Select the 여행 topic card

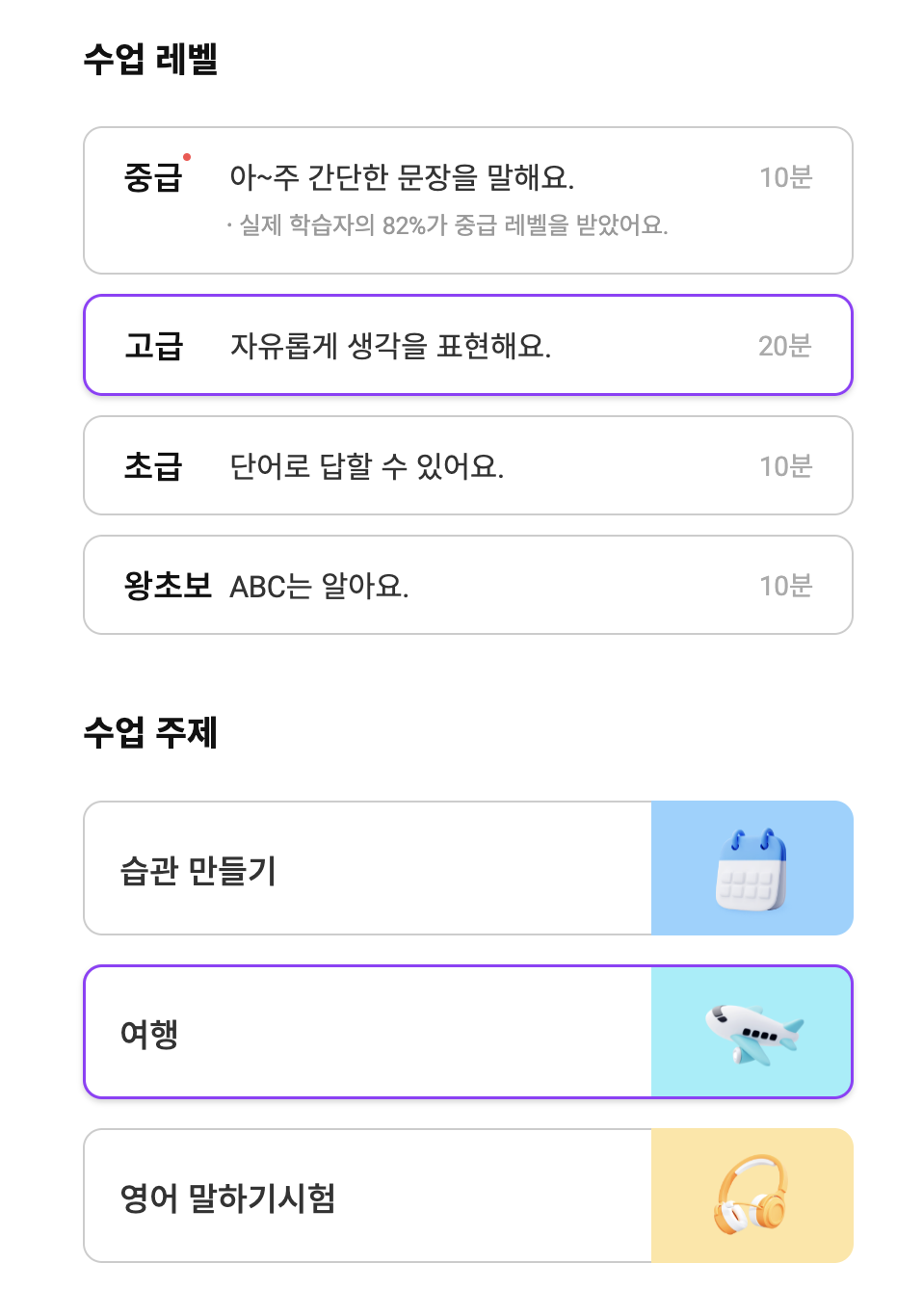[x=366, y=1031]
